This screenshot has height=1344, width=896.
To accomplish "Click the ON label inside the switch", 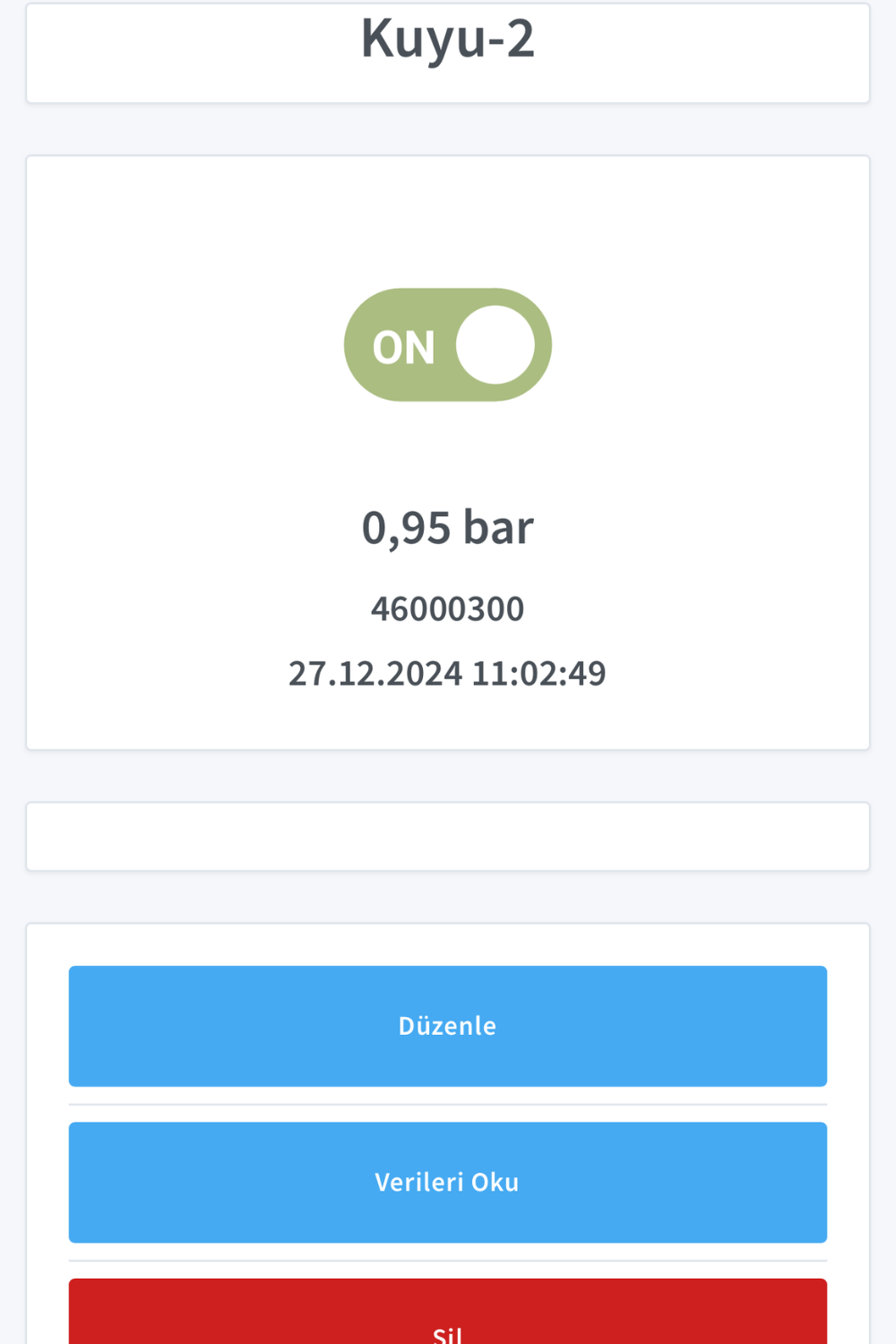I will tap(403, 347).
